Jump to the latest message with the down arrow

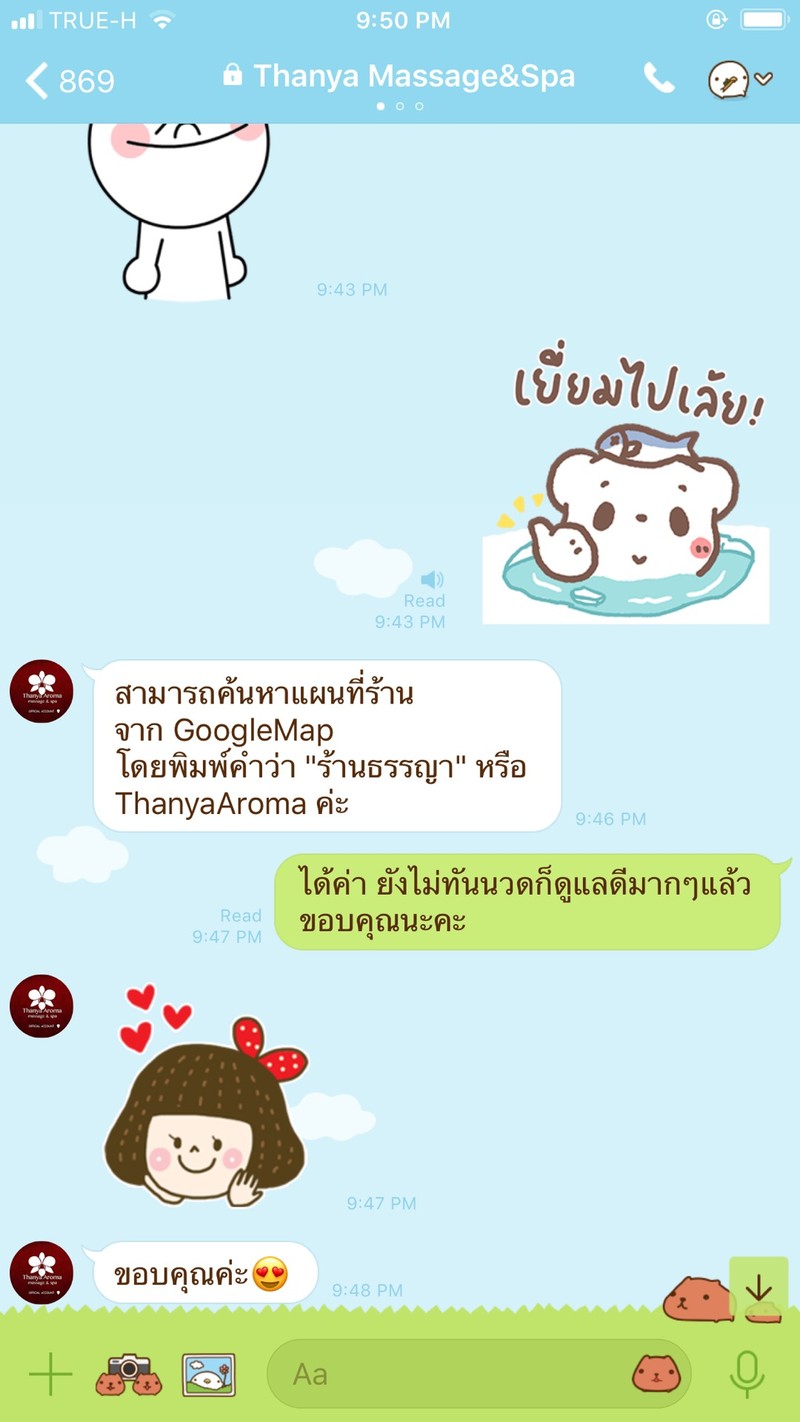(759, 1288)
